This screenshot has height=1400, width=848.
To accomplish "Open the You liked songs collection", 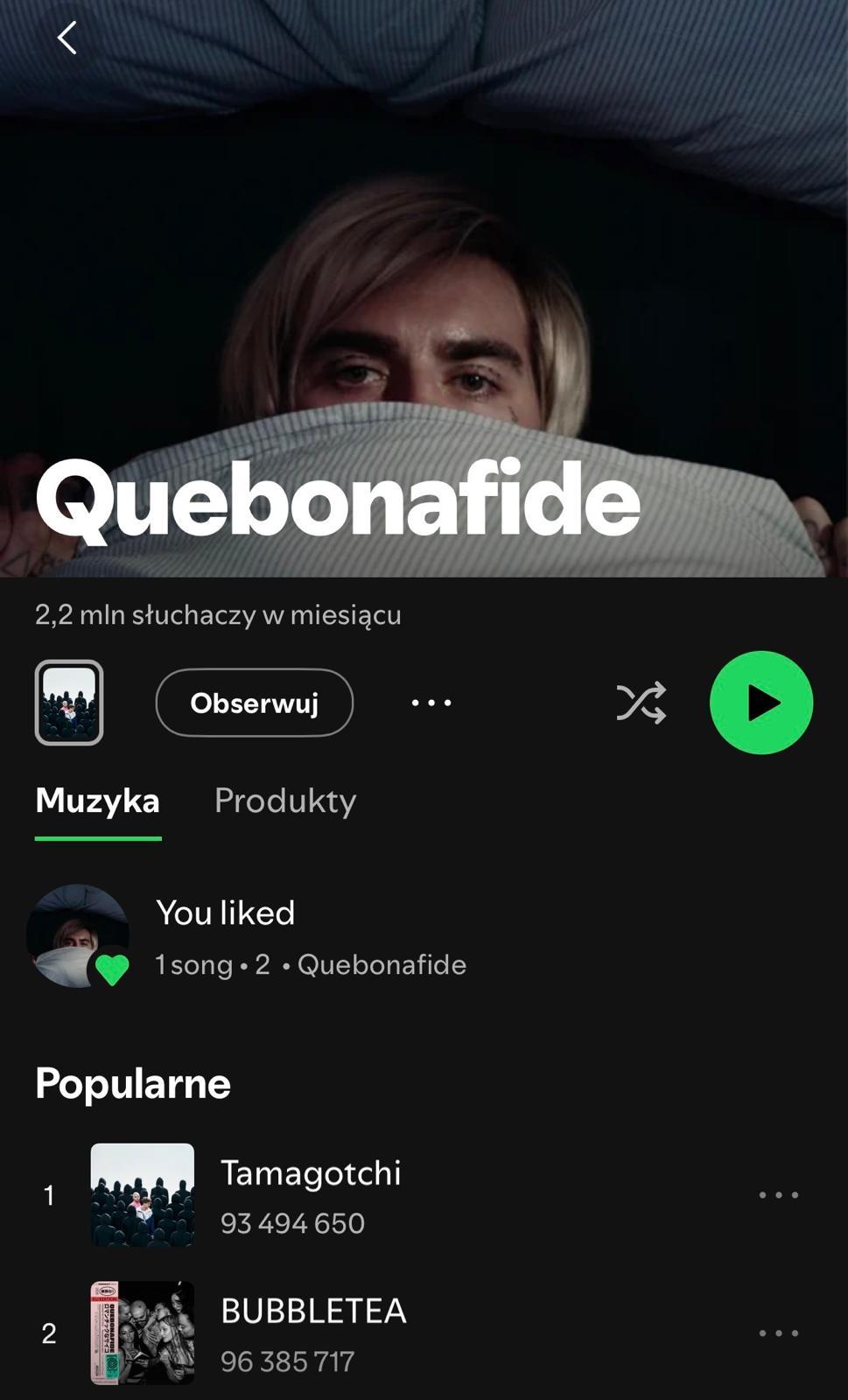I will (226, 913).
